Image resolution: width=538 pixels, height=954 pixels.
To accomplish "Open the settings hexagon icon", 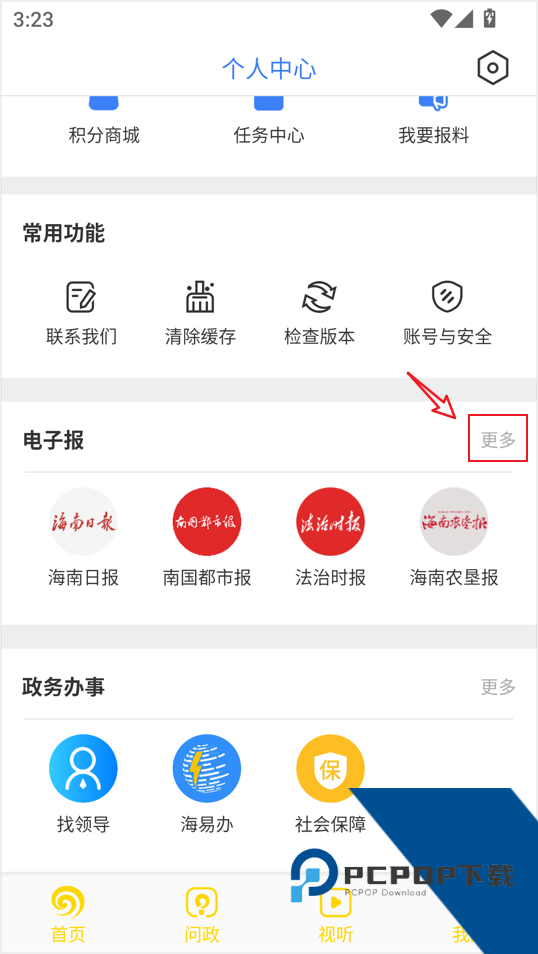I will [x=492, y=68].
